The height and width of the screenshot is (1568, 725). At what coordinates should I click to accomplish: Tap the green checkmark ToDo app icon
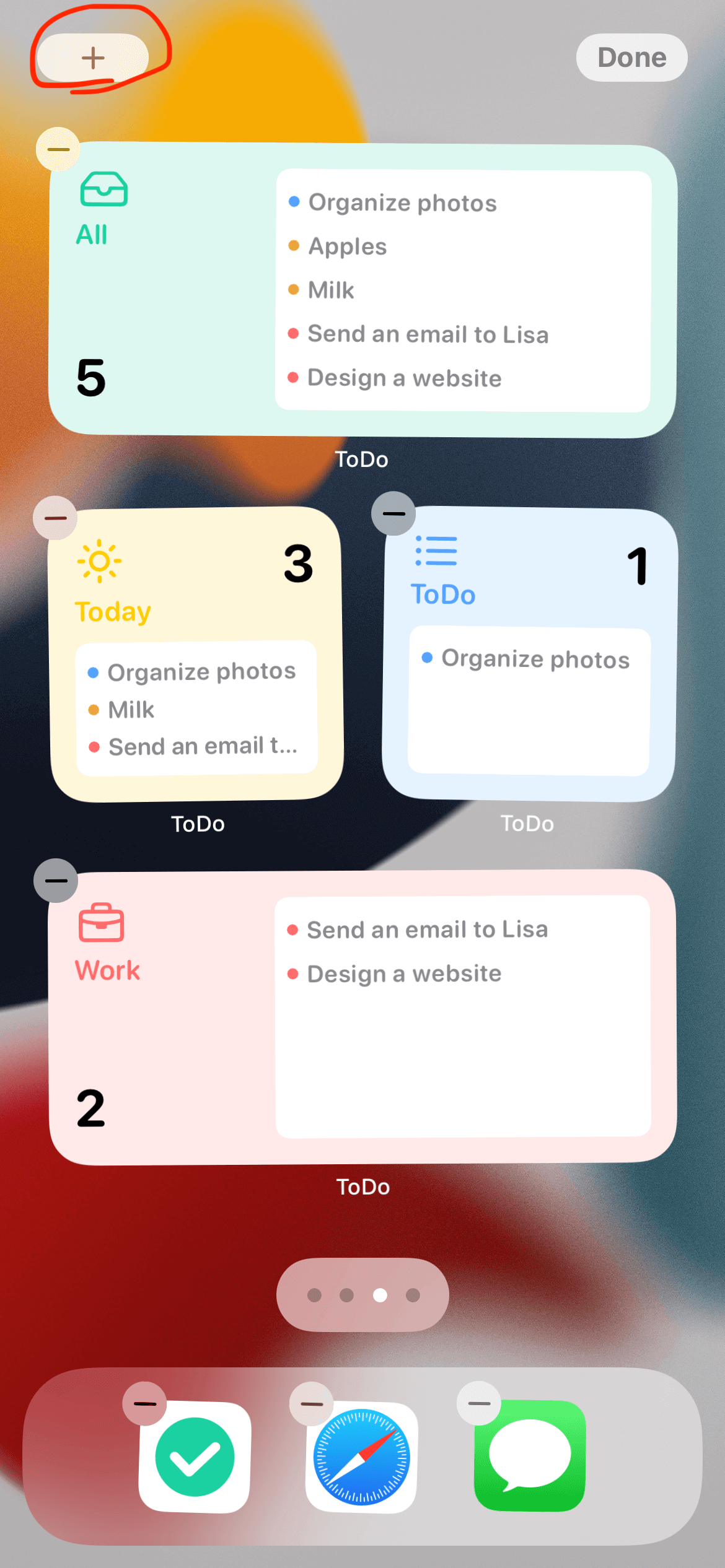195,1457
